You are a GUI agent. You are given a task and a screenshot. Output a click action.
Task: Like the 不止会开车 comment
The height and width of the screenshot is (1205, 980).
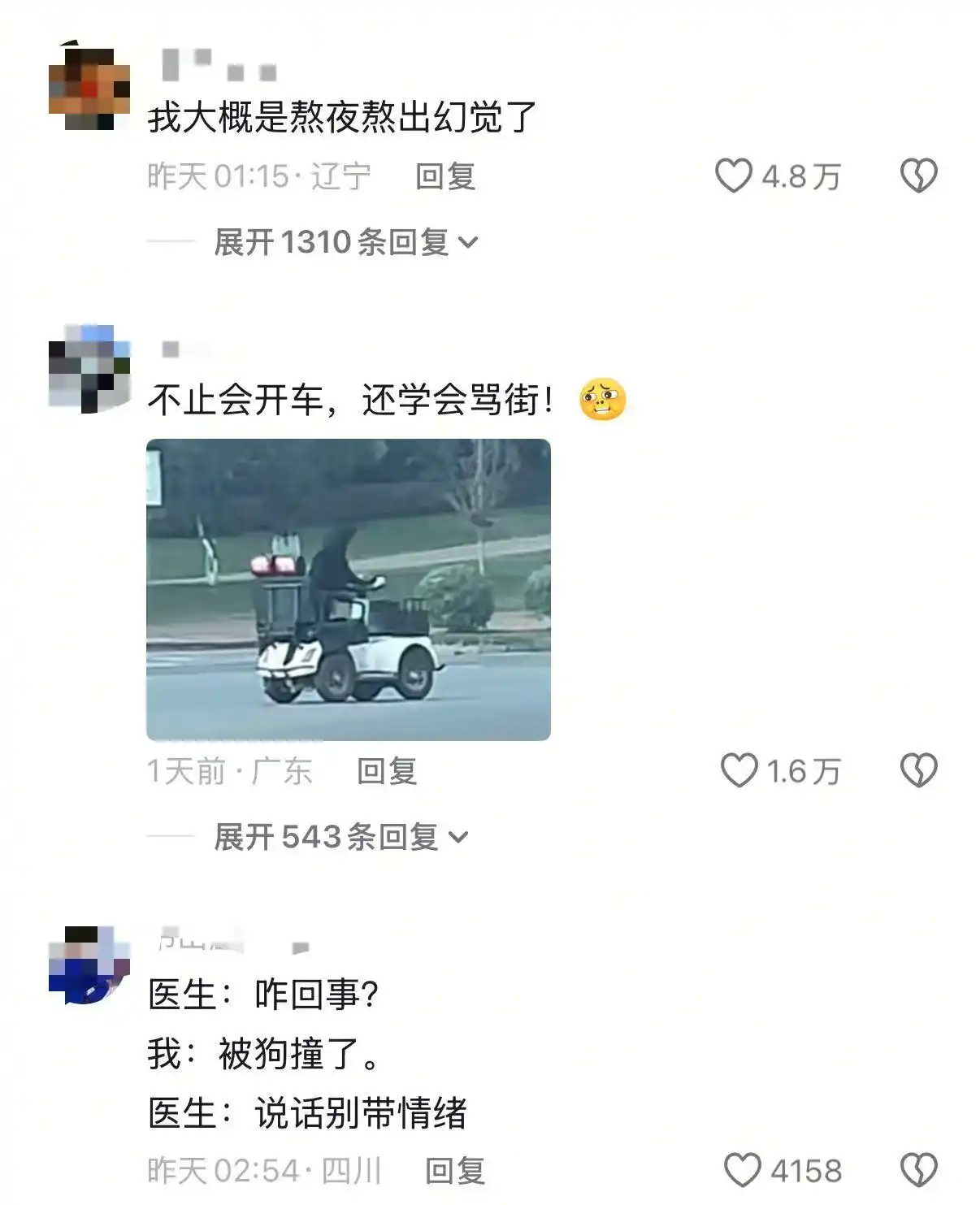click(x=739, y=770)
